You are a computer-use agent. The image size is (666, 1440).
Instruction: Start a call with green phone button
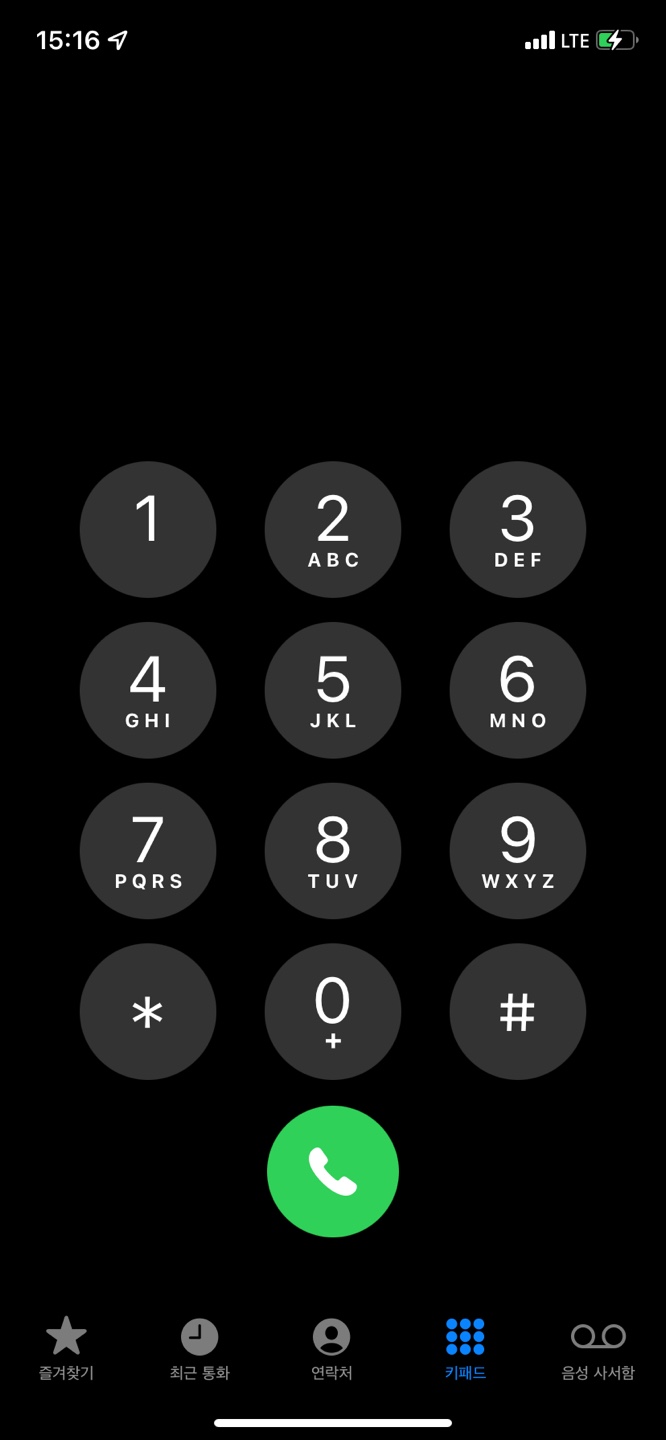click(333, 1171)
